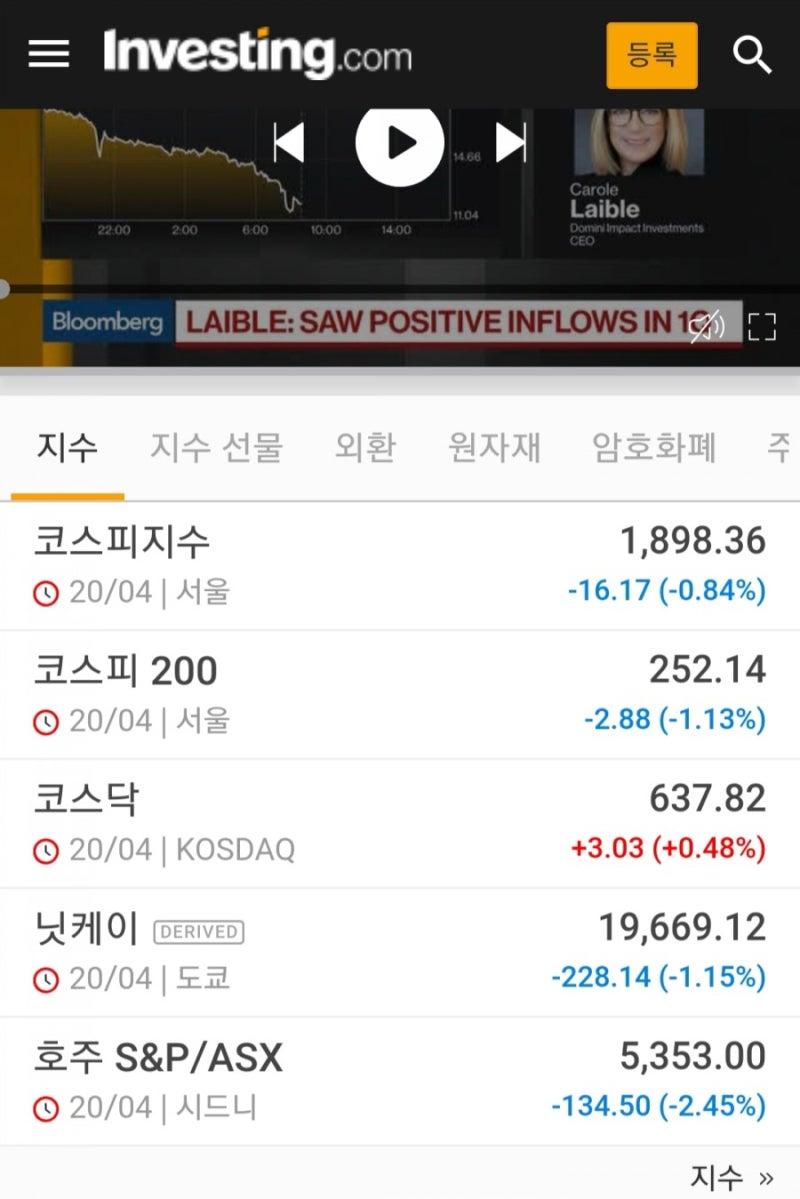
Task: Skip to the next video segment
Action: coord(510,142)
